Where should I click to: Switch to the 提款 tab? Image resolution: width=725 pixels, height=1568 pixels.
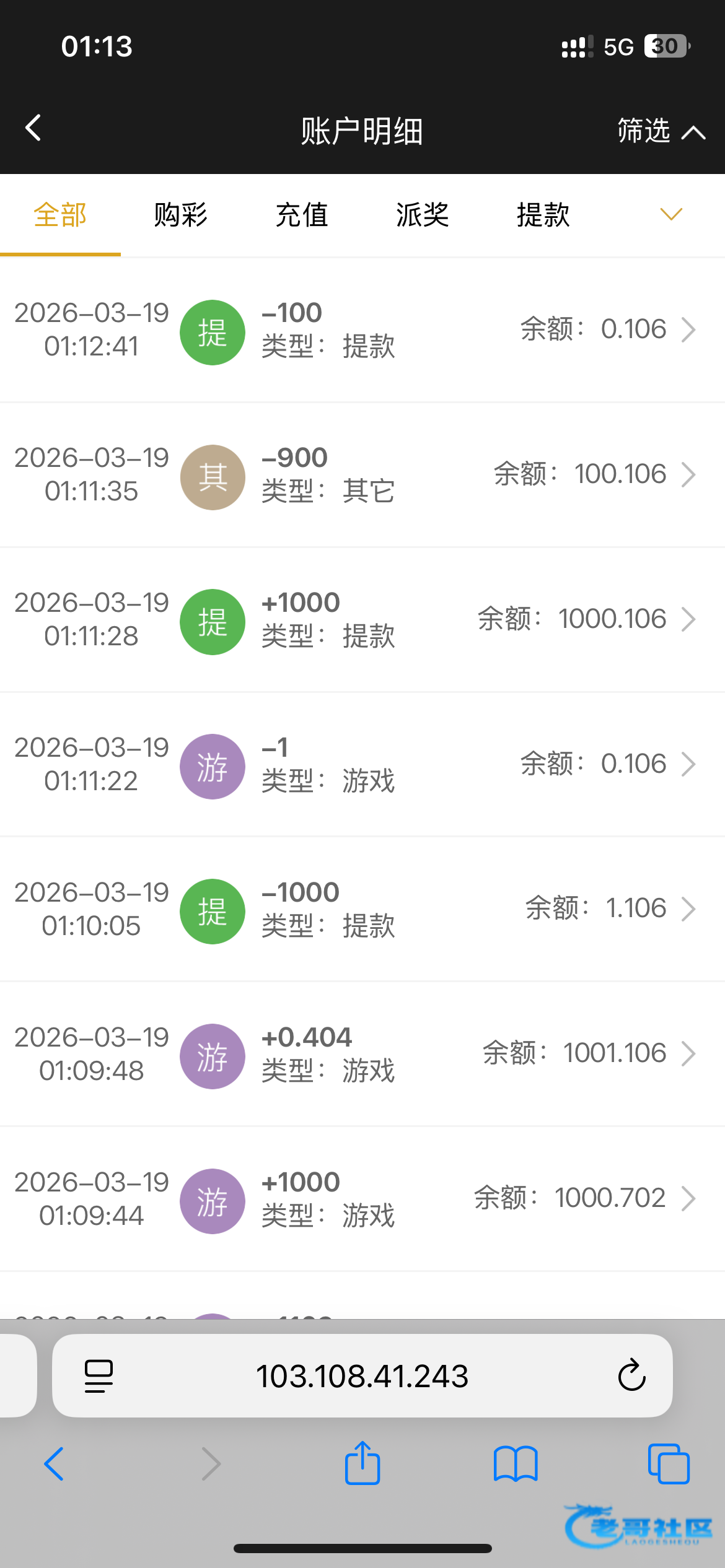pos(543,216)
